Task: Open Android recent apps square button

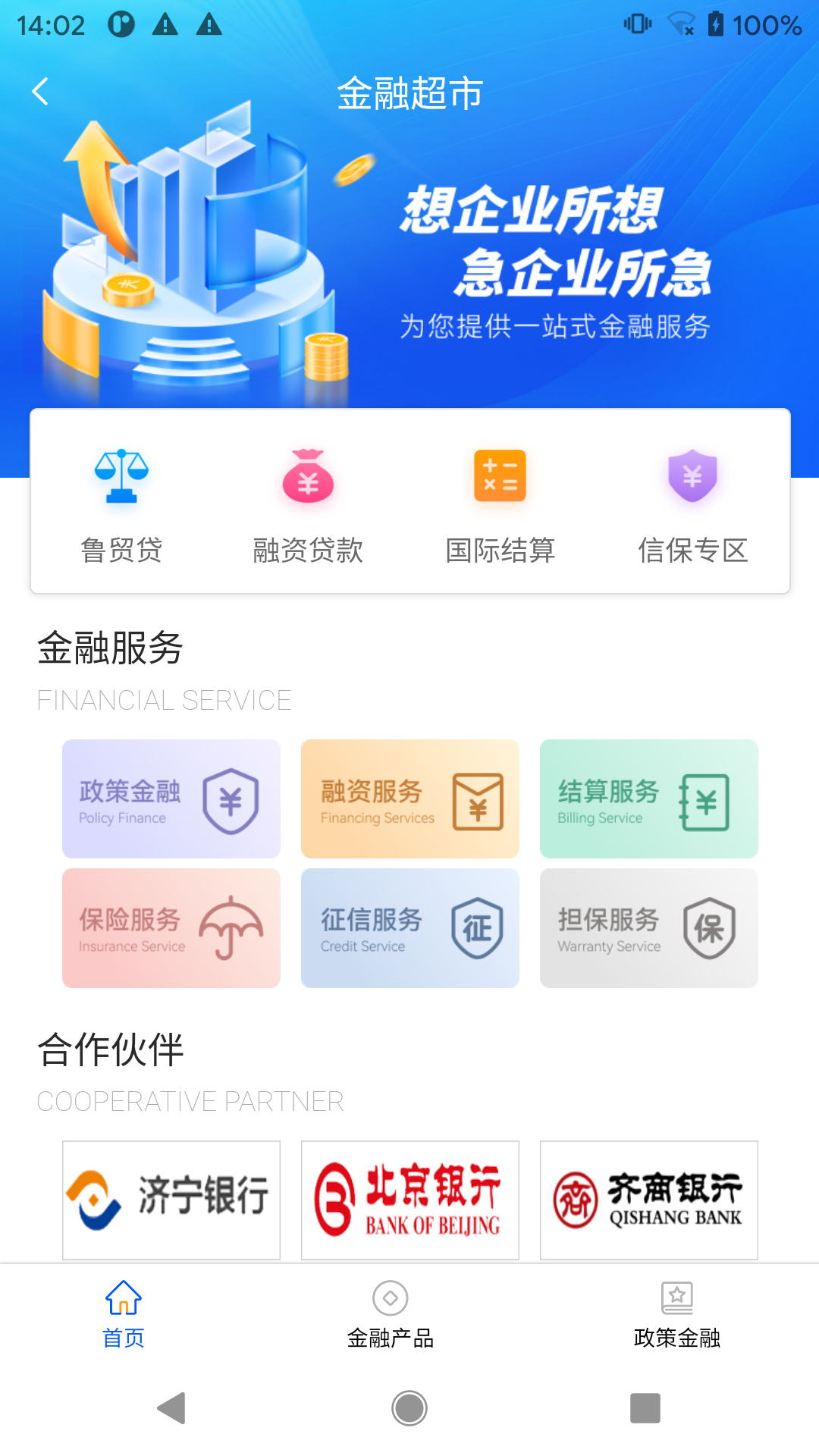Action: pyautogui.click(x=645, y=1407)
